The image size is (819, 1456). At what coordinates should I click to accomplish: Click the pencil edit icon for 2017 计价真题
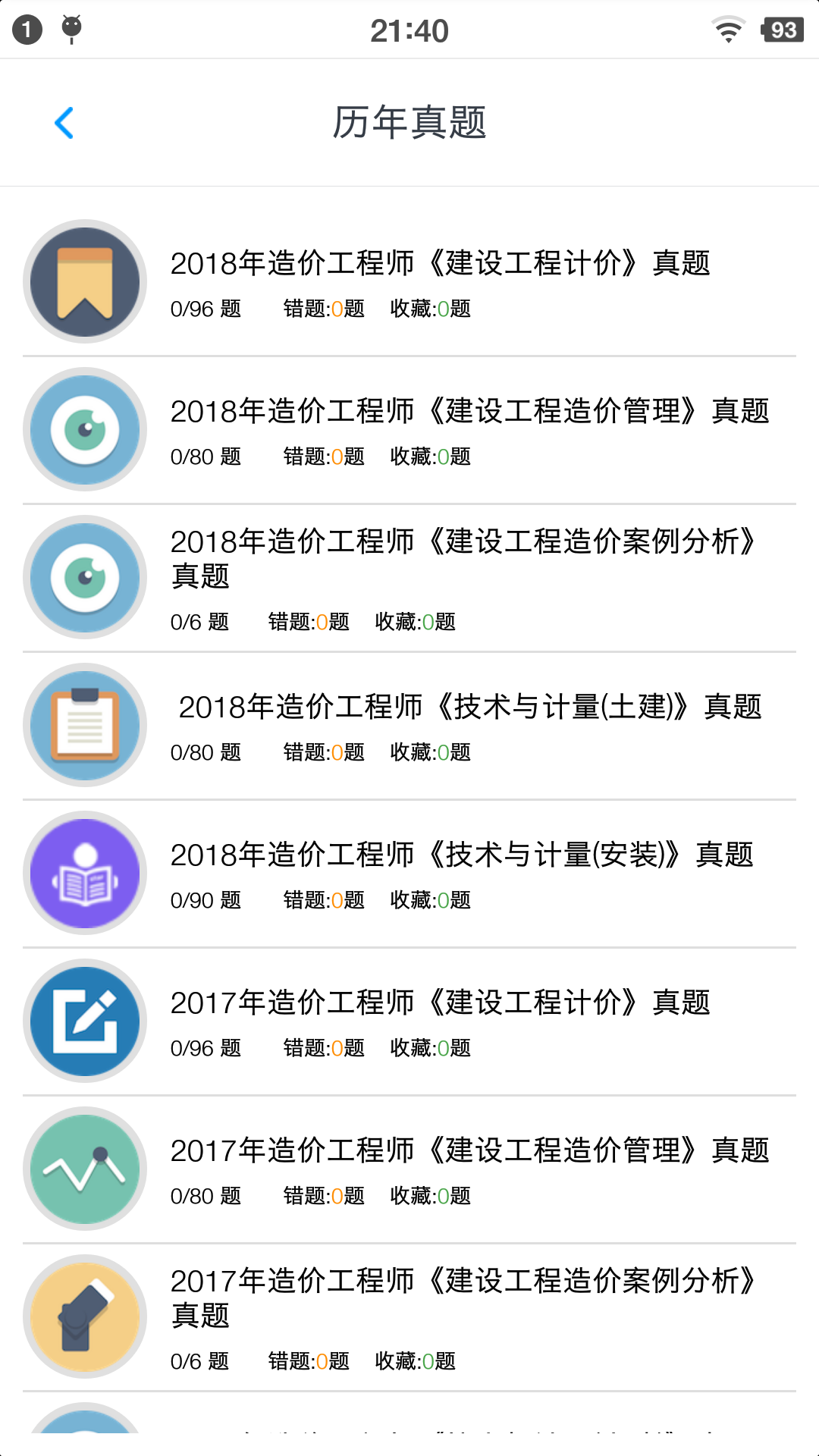click(x=84, y=1021)
